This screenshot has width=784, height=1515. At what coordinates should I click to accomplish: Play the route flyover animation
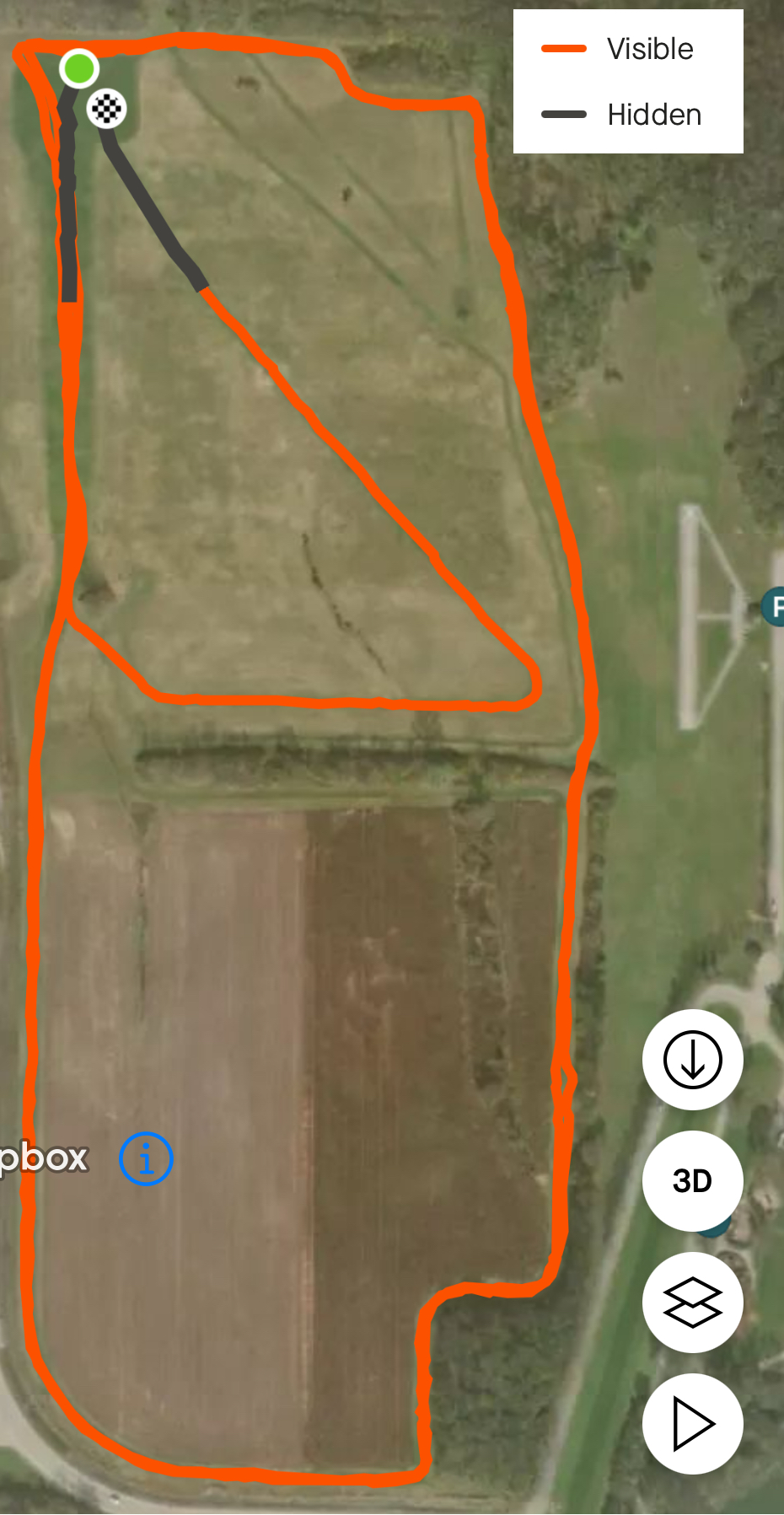[x=692, y=1424]
